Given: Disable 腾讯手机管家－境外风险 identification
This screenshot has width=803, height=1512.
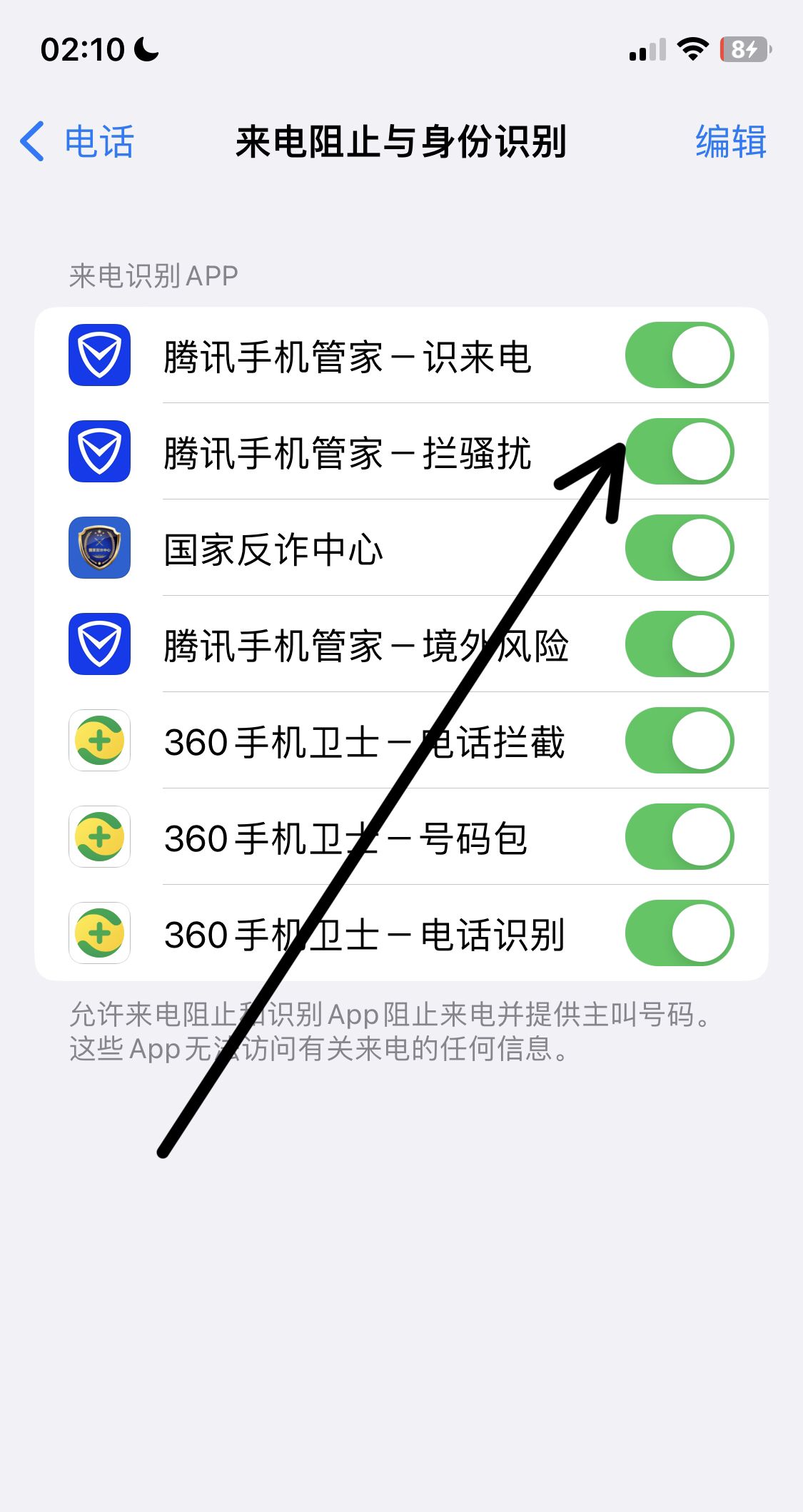Looking at the screenshot, I should (680, 644).
